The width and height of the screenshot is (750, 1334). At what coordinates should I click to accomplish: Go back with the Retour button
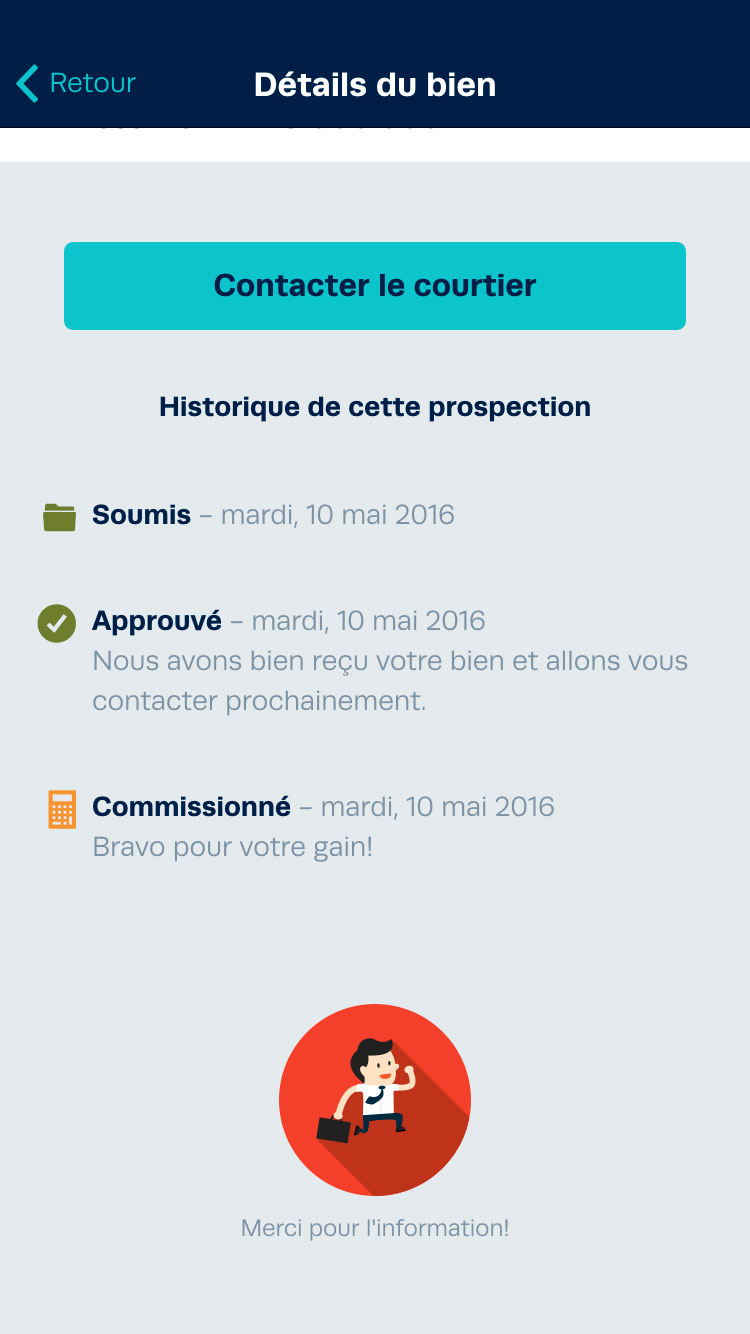tap(77, 83)
